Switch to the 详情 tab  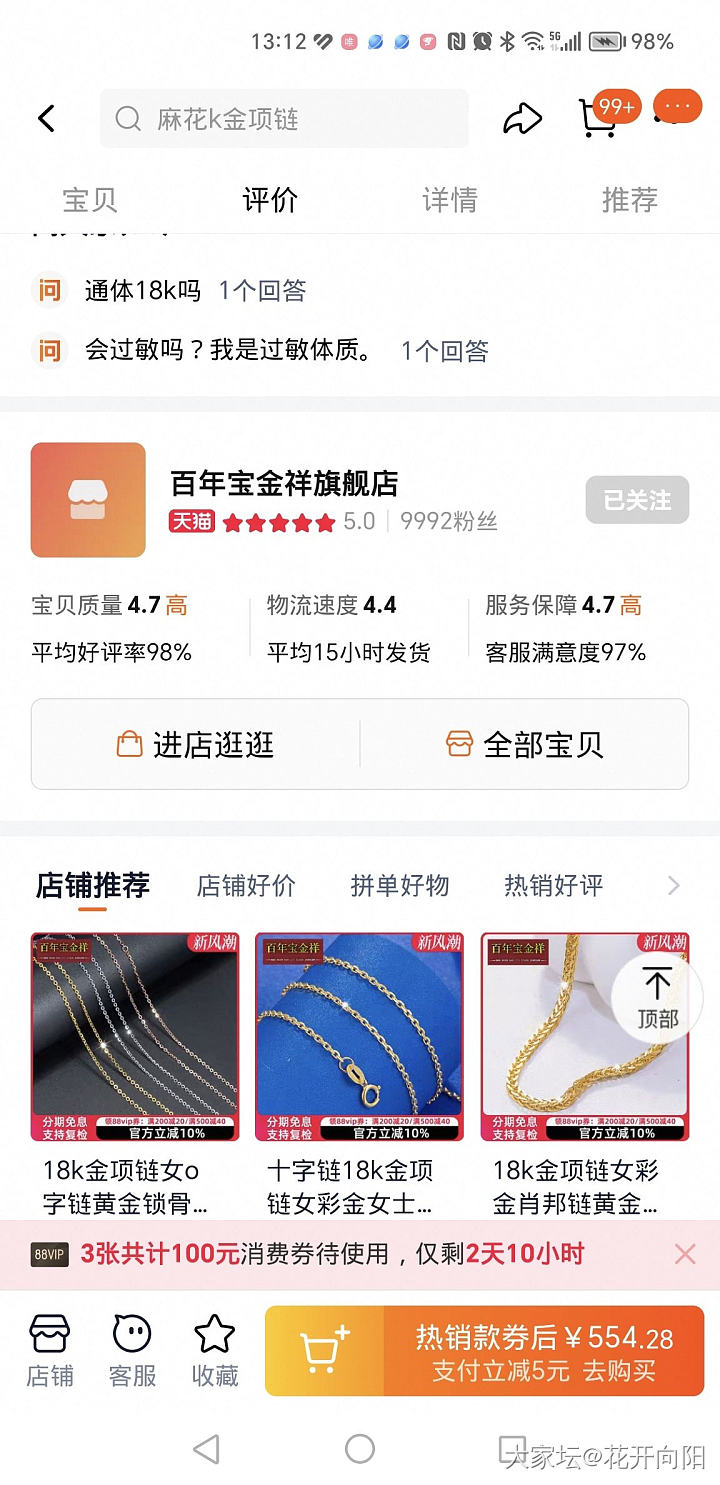coord(449,199)
